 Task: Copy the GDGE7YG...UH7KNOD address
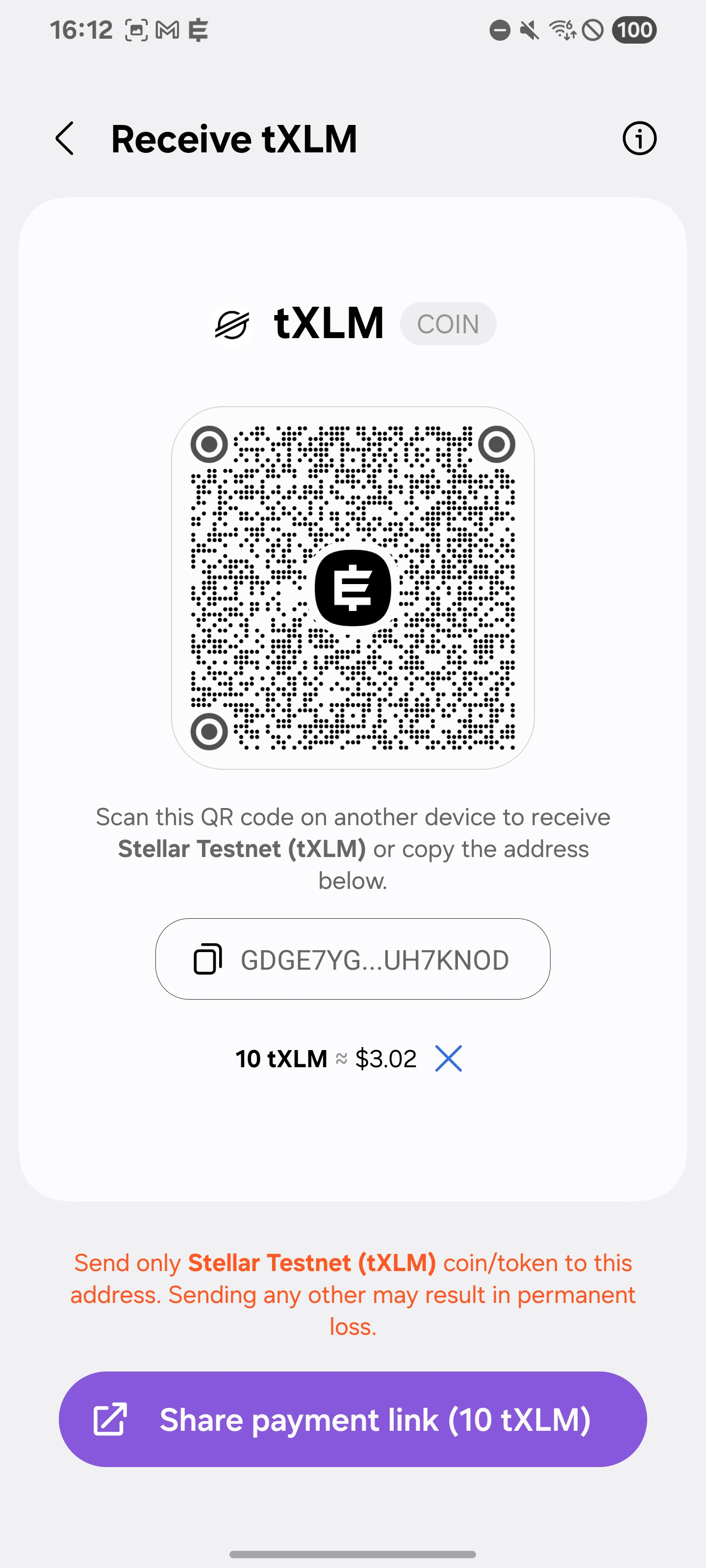[353, 959]
